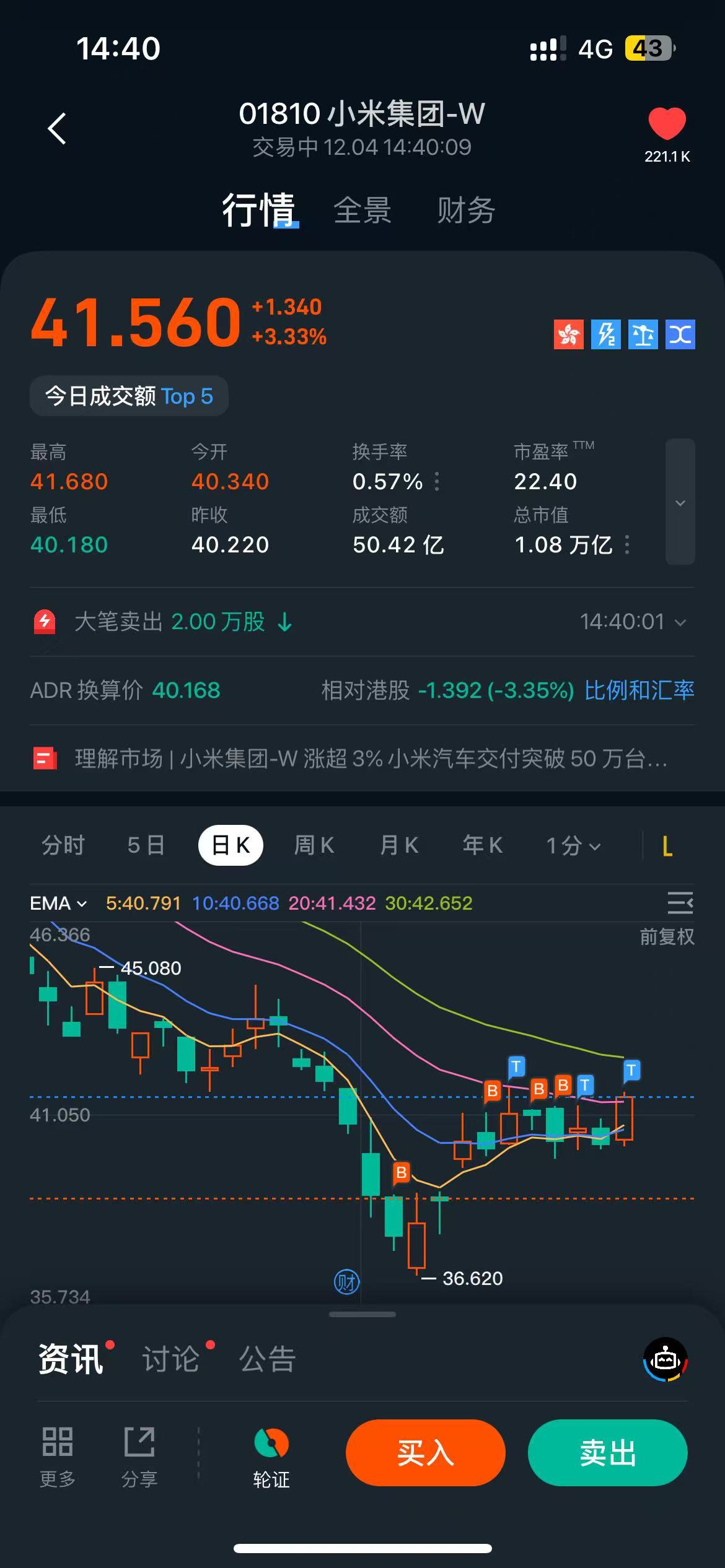Tap the green 卖出 button
Screen dimensions: 725x1568
607,1453
